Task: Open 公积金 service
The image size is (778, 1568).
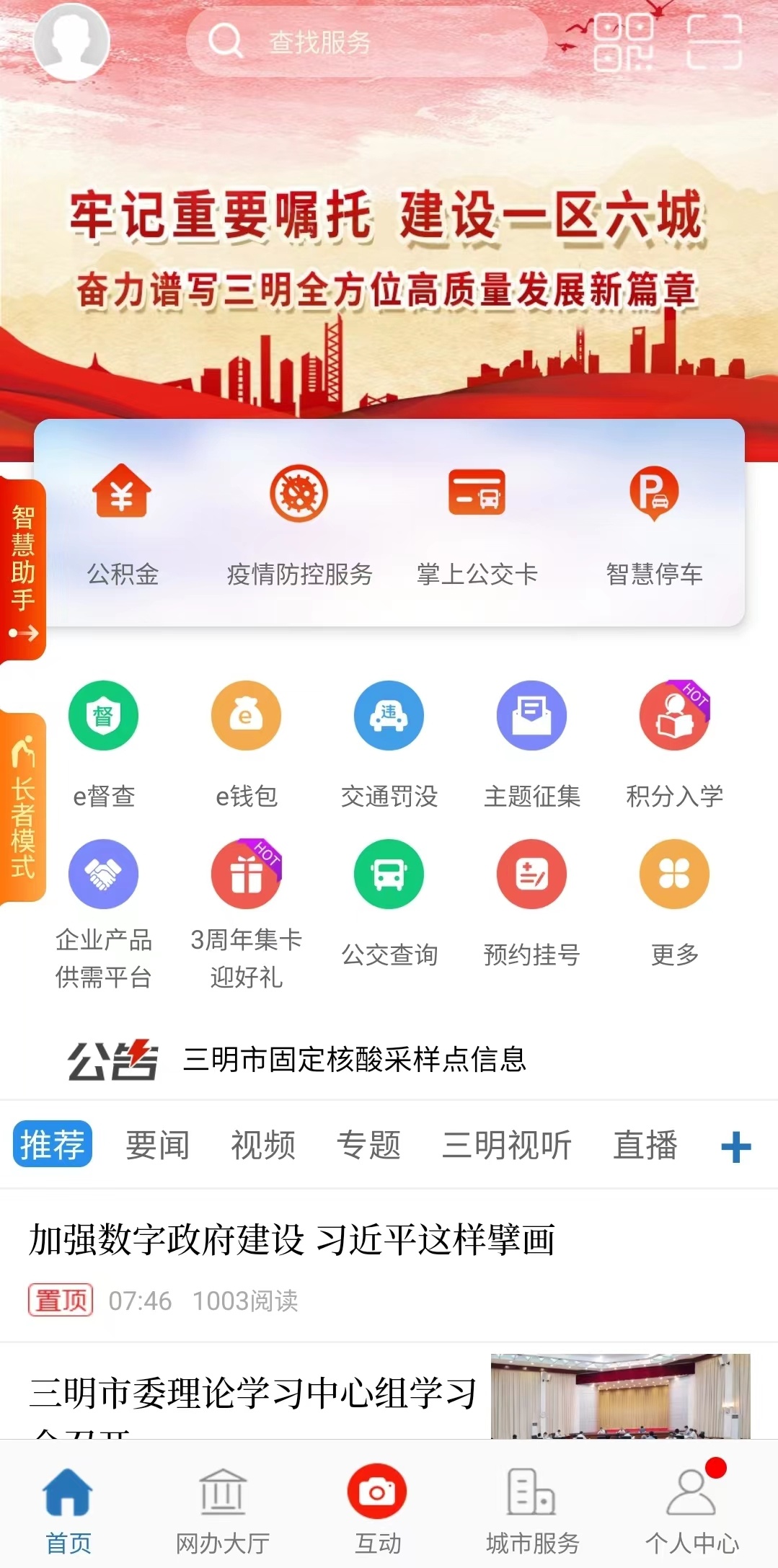Action: click(122, 523)
